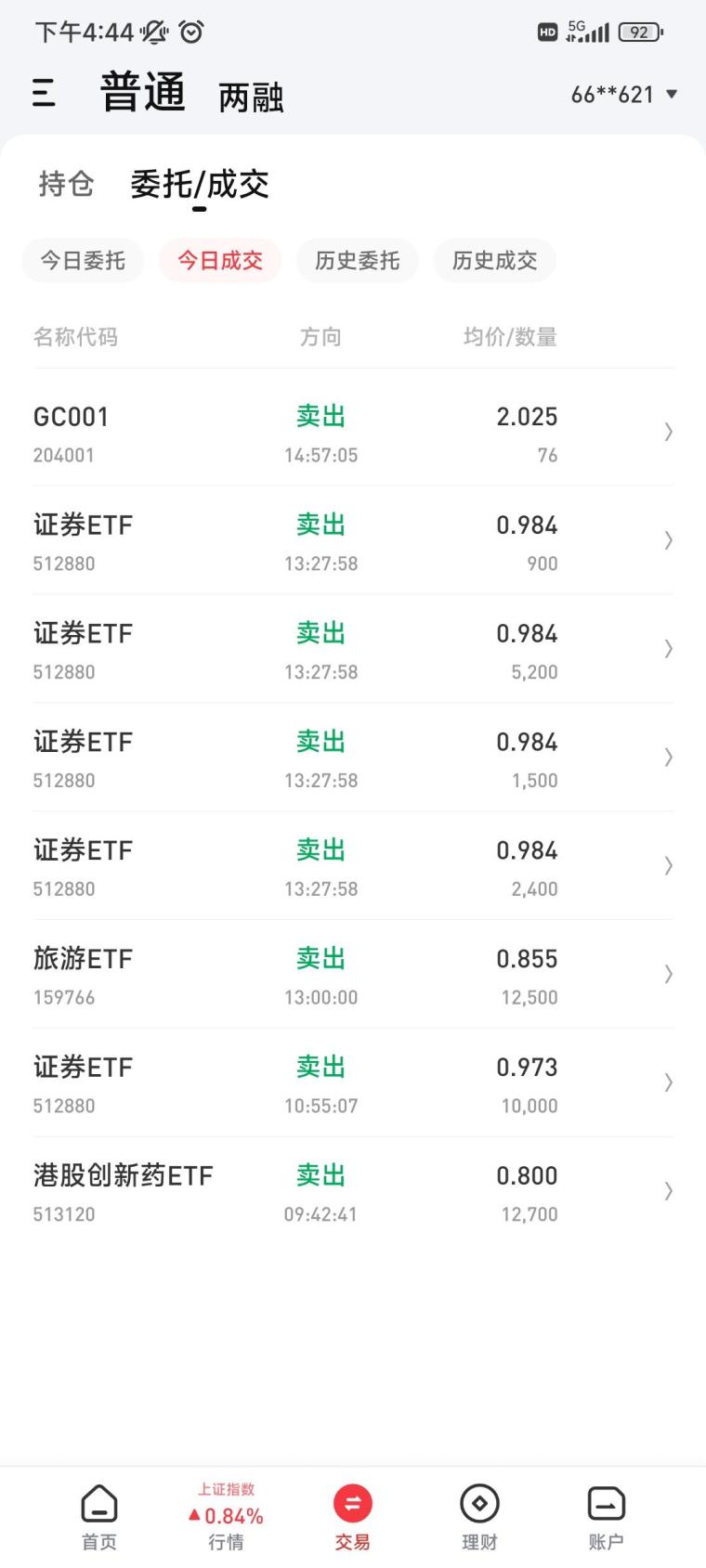Screen dimensions: 706x1568
Task: Select the 历史成交 chip
Action: coord(495,260)
